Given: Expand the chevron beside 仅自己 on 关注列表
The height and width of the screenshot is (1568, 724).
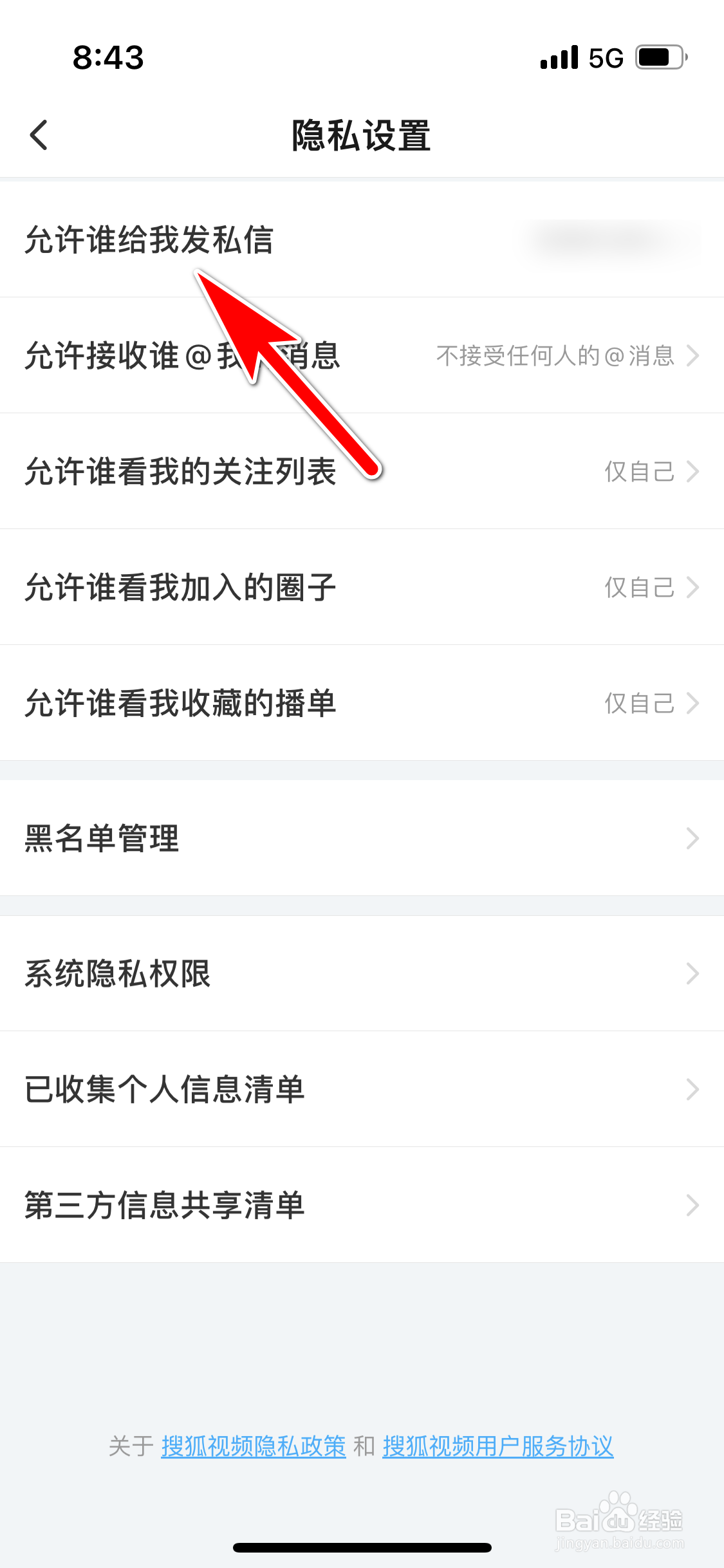Looking at the screenshot, I should click(694, 471).
